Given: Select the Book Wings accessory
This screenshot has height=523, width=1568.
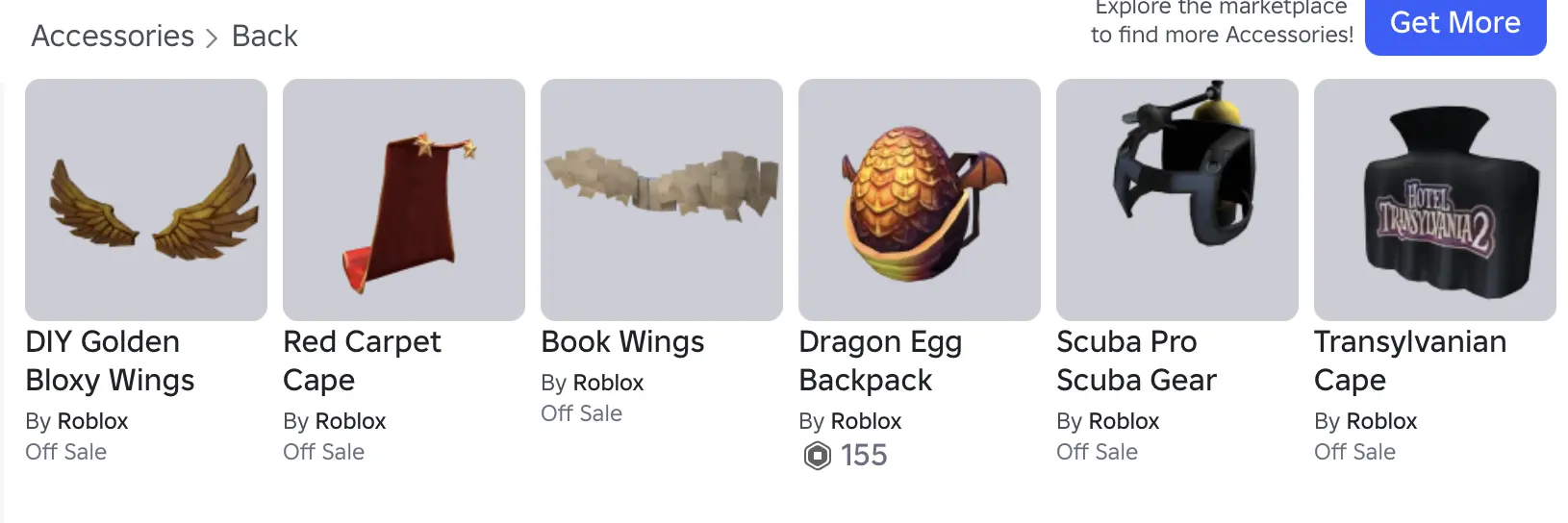Looking at the screenshot, I should pyautogui.click(x=662, y=200).
